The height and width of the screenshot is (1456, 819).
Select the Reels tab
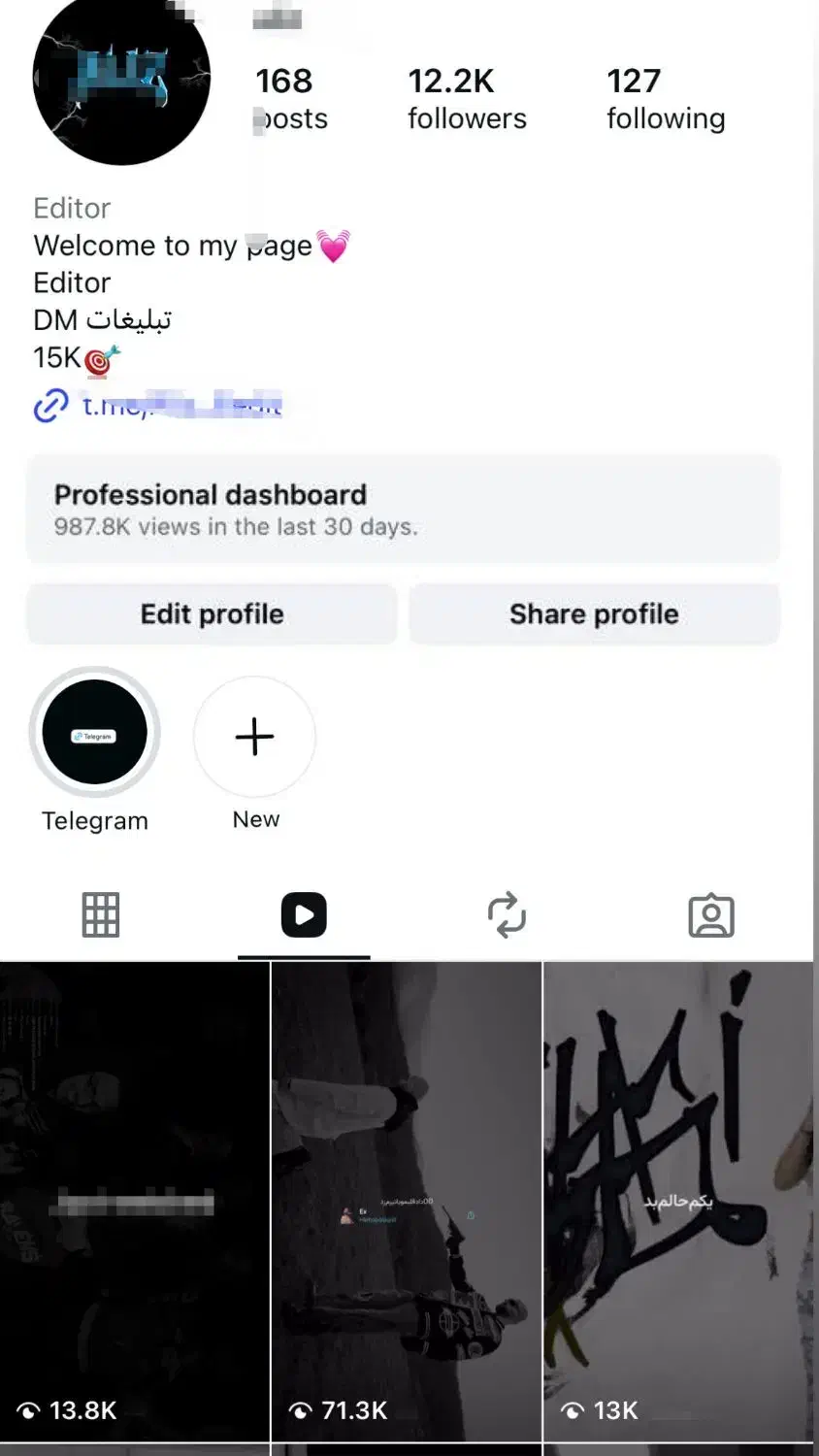[304, 914]
